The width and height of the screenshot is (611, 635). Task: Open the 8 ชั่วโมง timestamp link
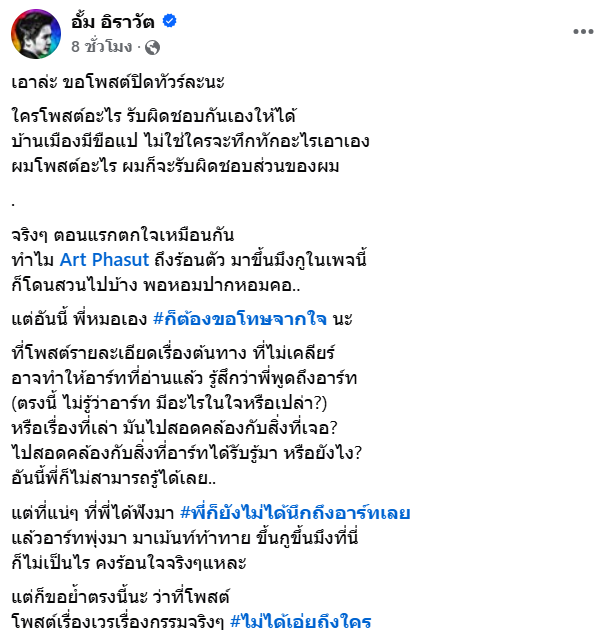coord(105,46)
